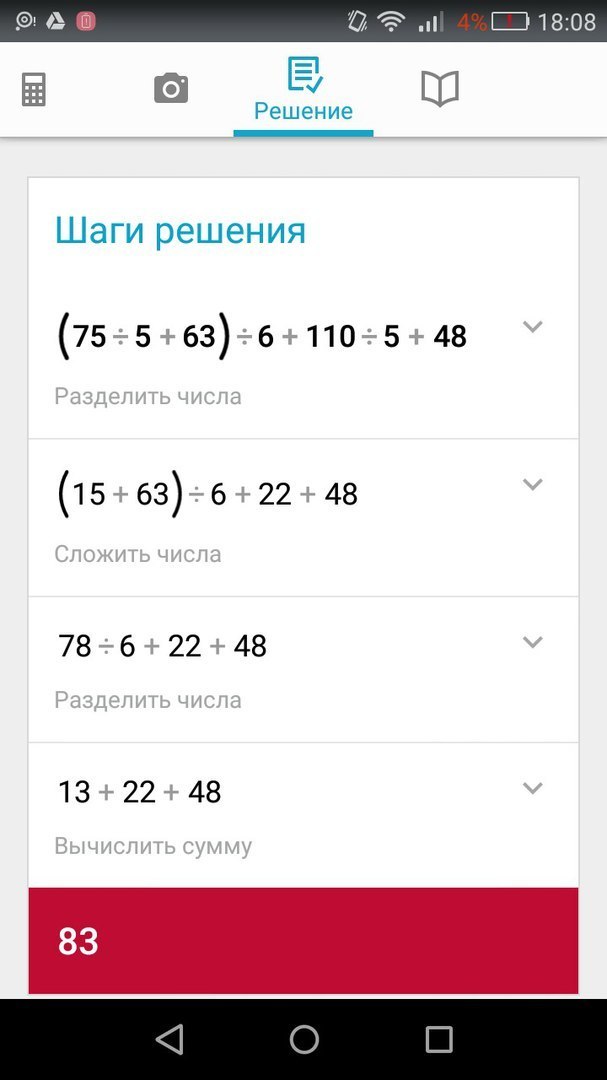Go to the home screen

[304, 1040]
